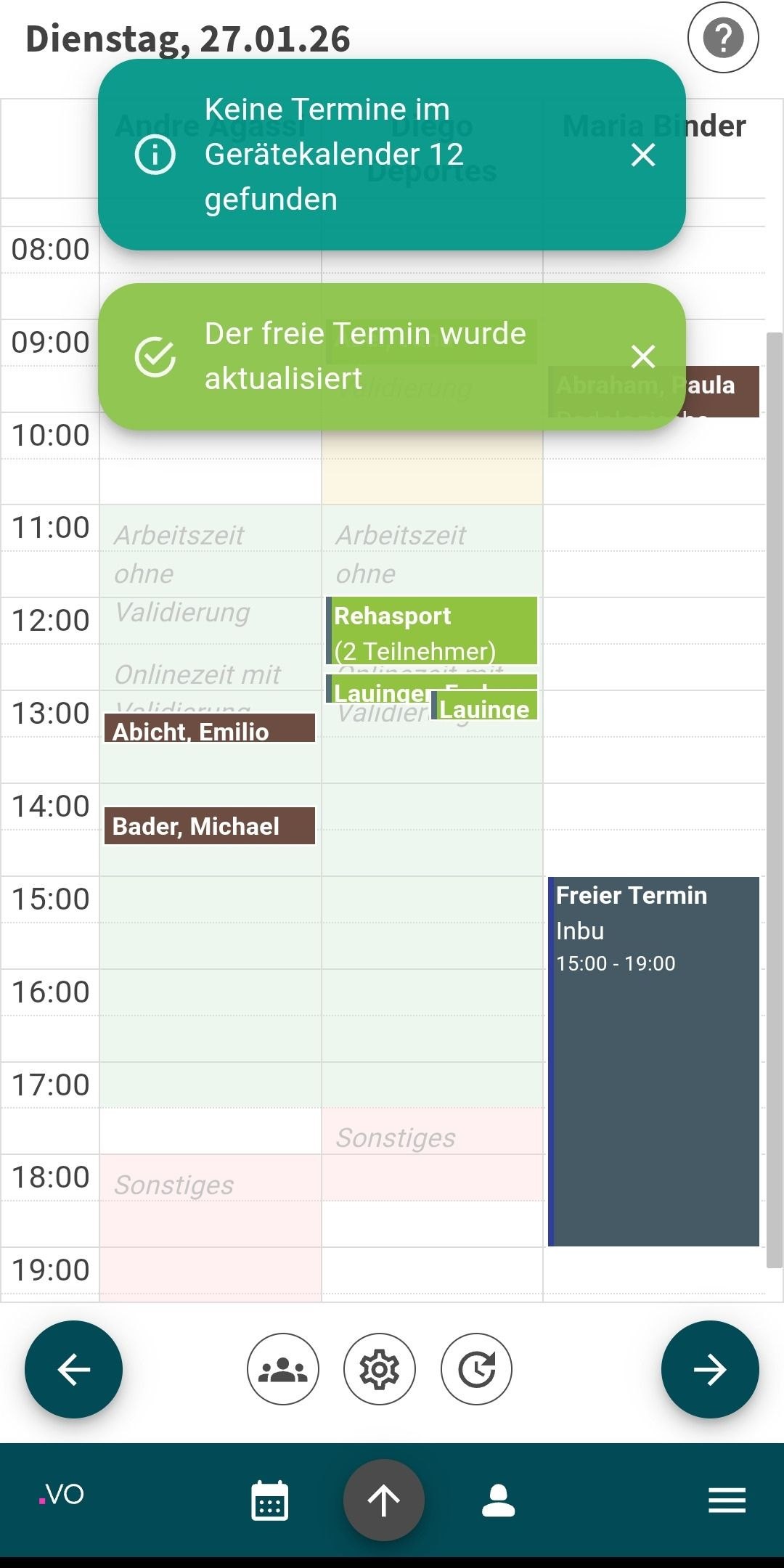Dismiss the Gerätekalender info notification

point(643,155)
